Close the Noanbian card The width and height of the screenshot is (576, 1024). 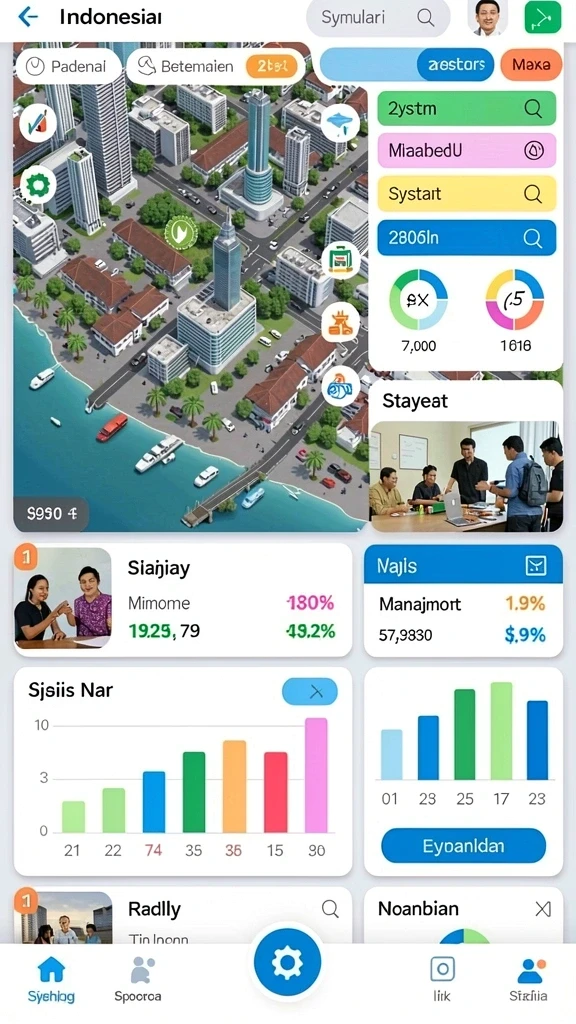pos(543,908)
